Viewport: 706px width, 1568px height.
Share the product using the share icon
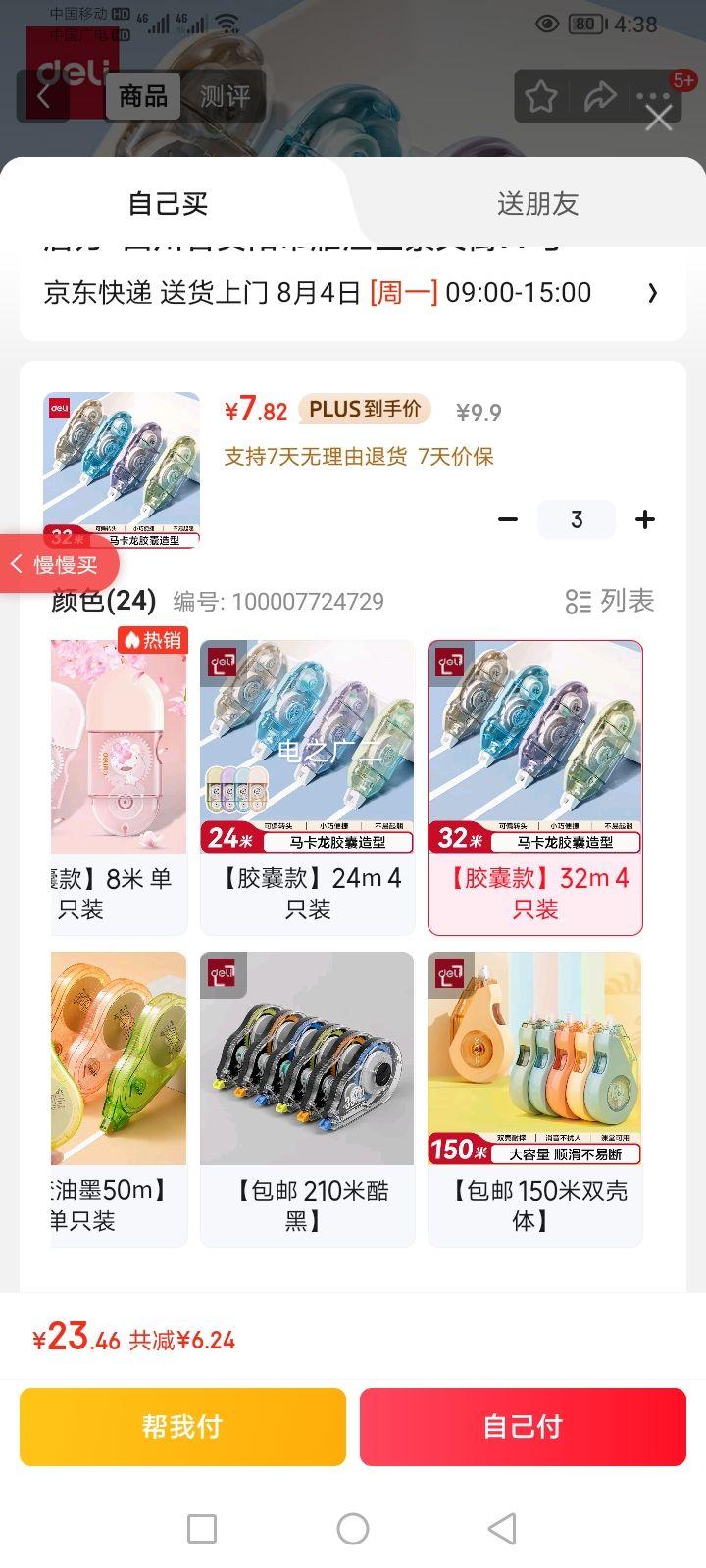click(x=599, y=97)
